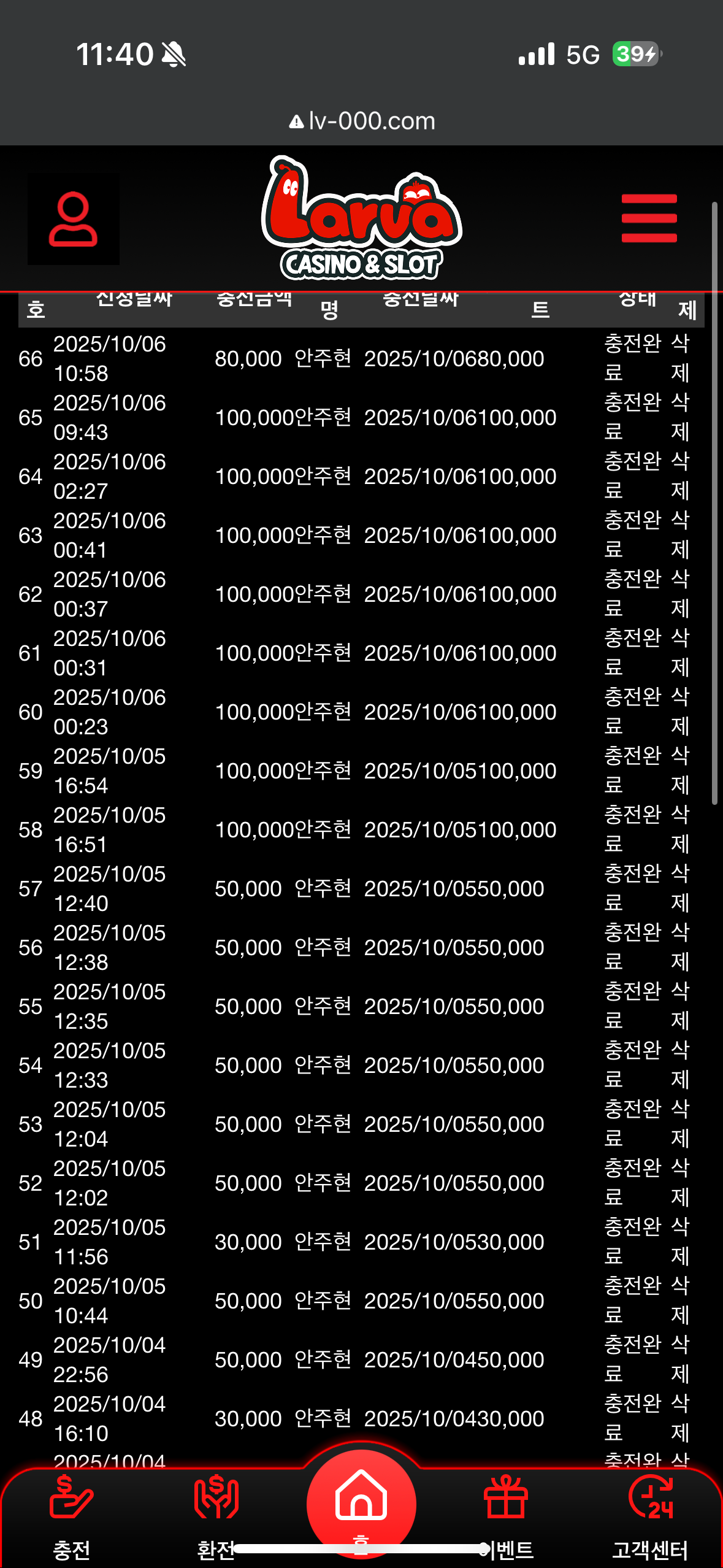Image resolution: width=723 pixels, height=1568 pixels.
Task: Delete deposit record number 48
Action: (680, 1418)
